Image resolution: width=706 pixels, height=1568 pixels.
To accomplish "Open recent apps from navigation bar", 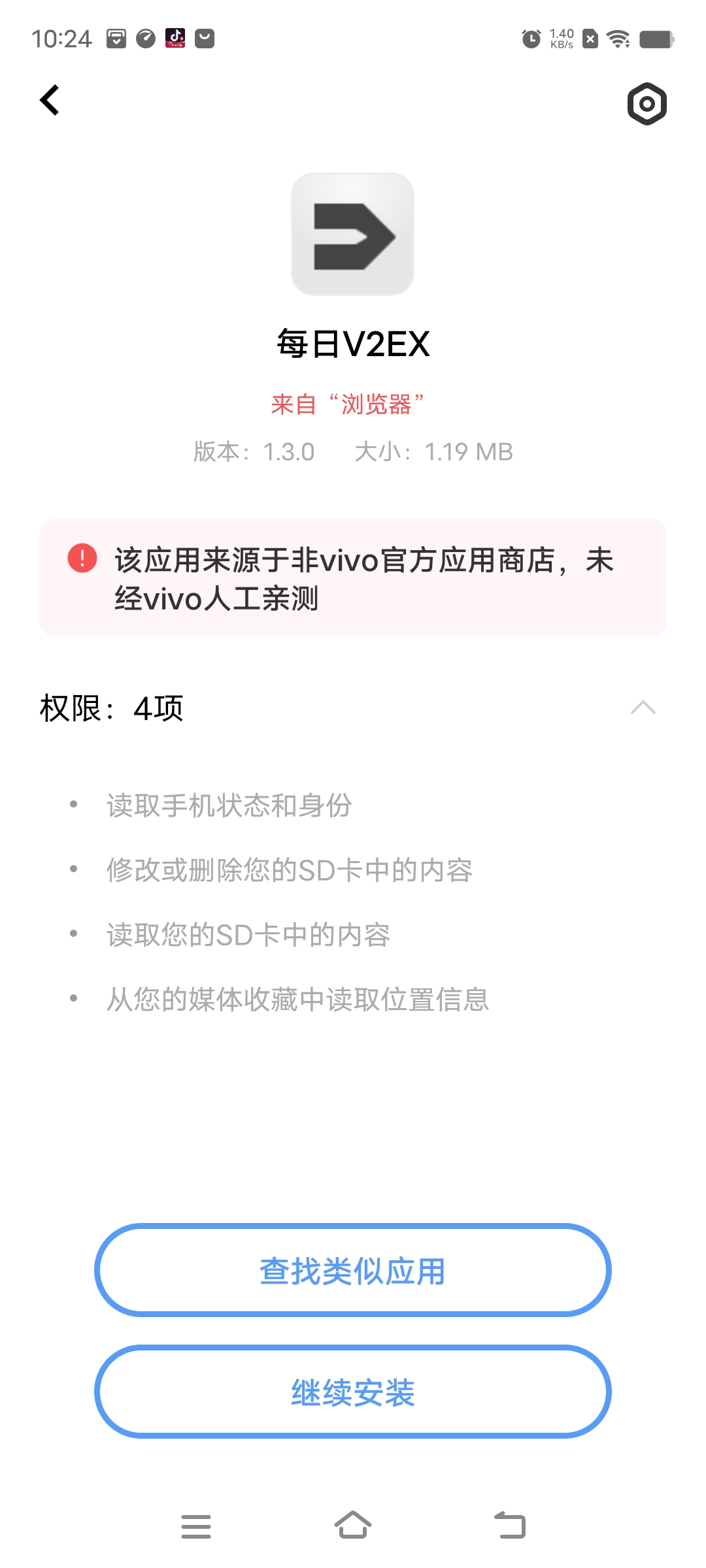I will click(x=196, y=1526).
